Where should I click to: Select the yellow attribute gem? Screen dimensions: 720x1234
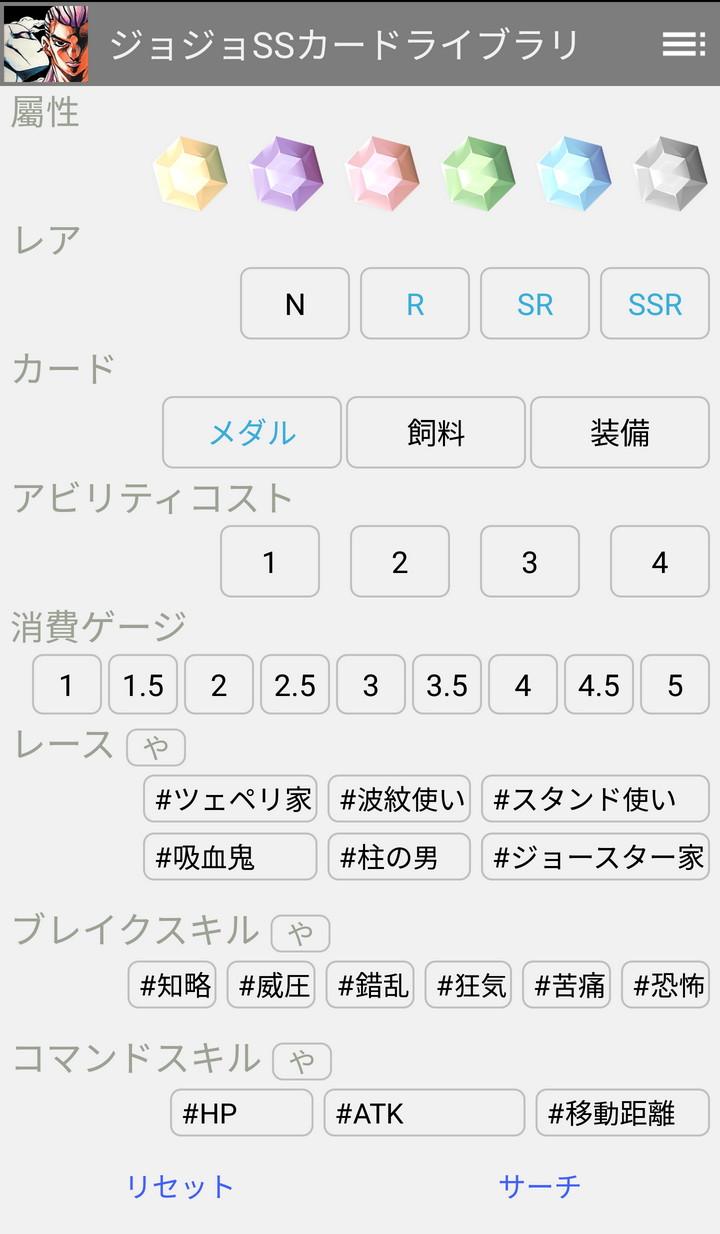[x=190, y=174]
